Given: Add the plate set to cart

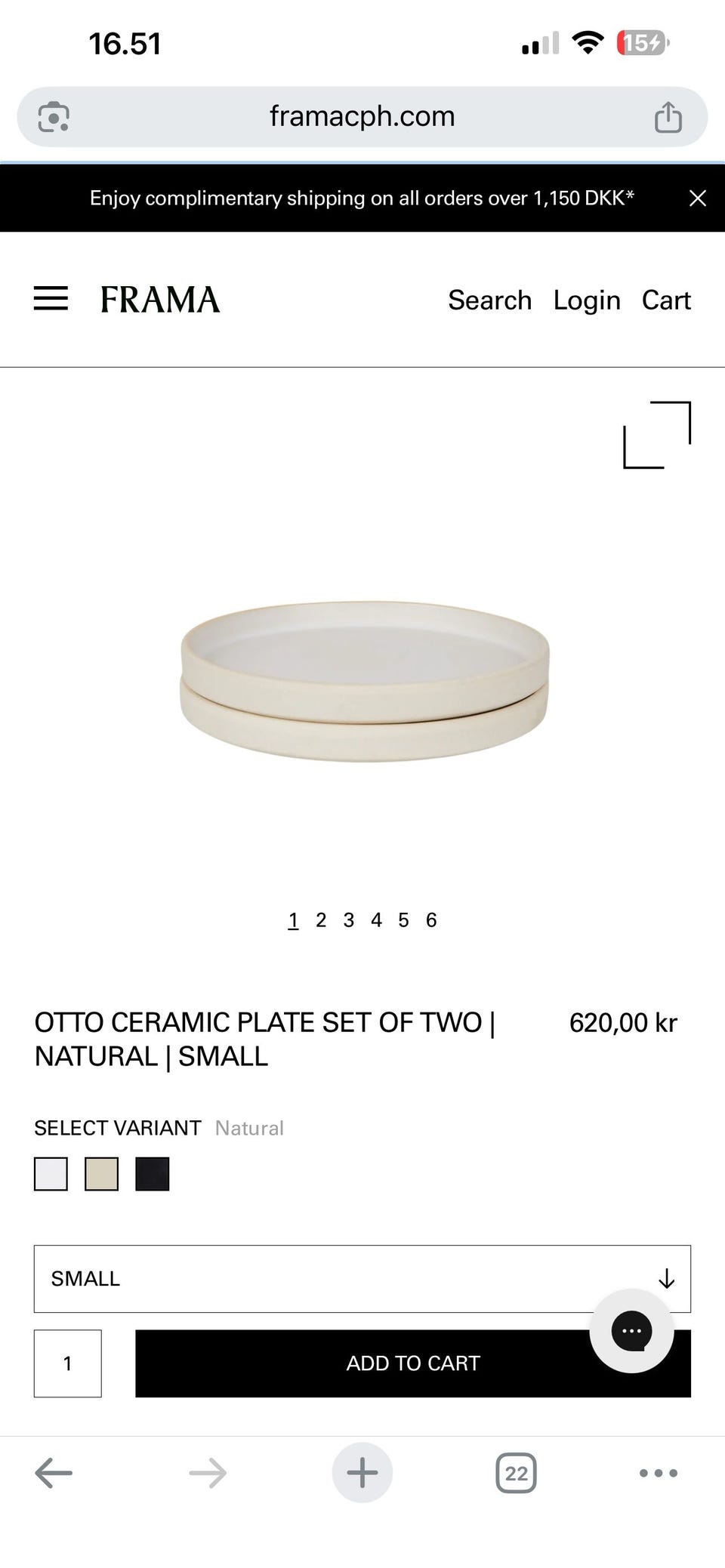Looking at the screenshot, I should pos(413,1363).
